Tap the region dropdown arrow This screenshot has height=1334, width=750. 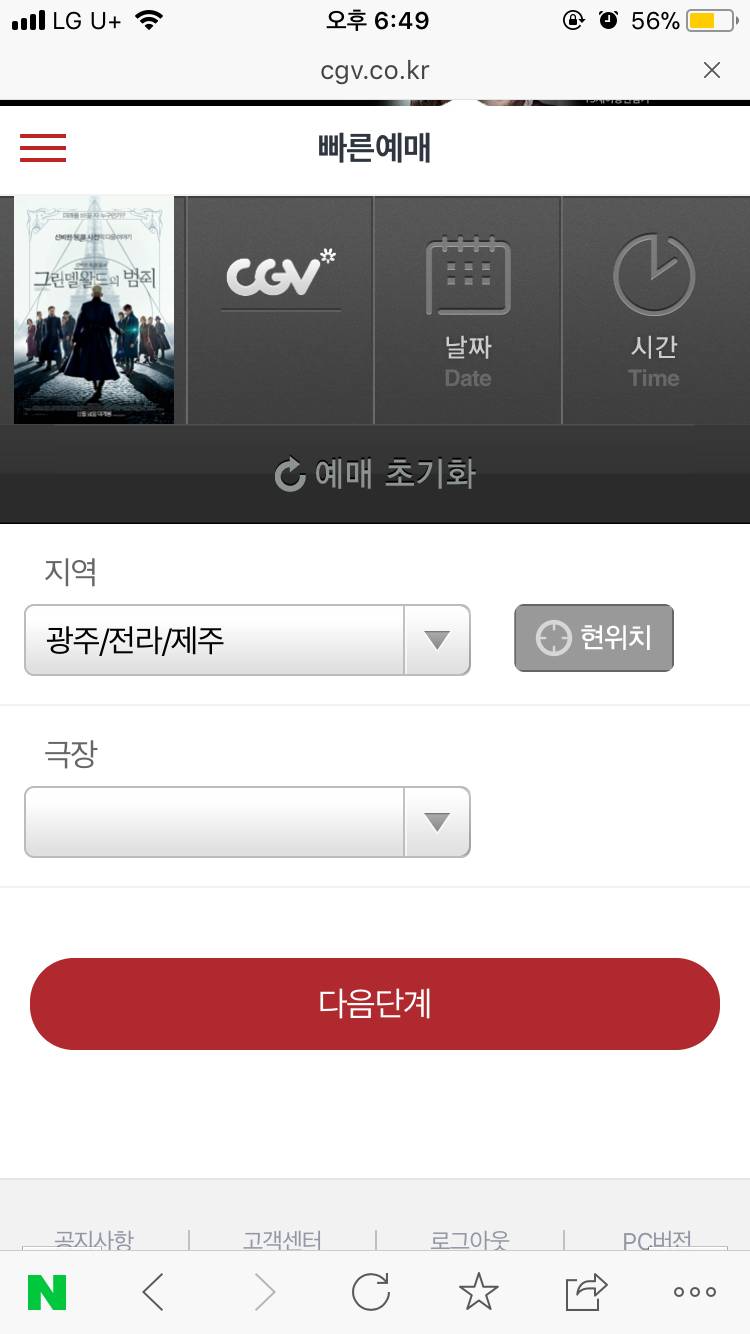coord(437,640)
